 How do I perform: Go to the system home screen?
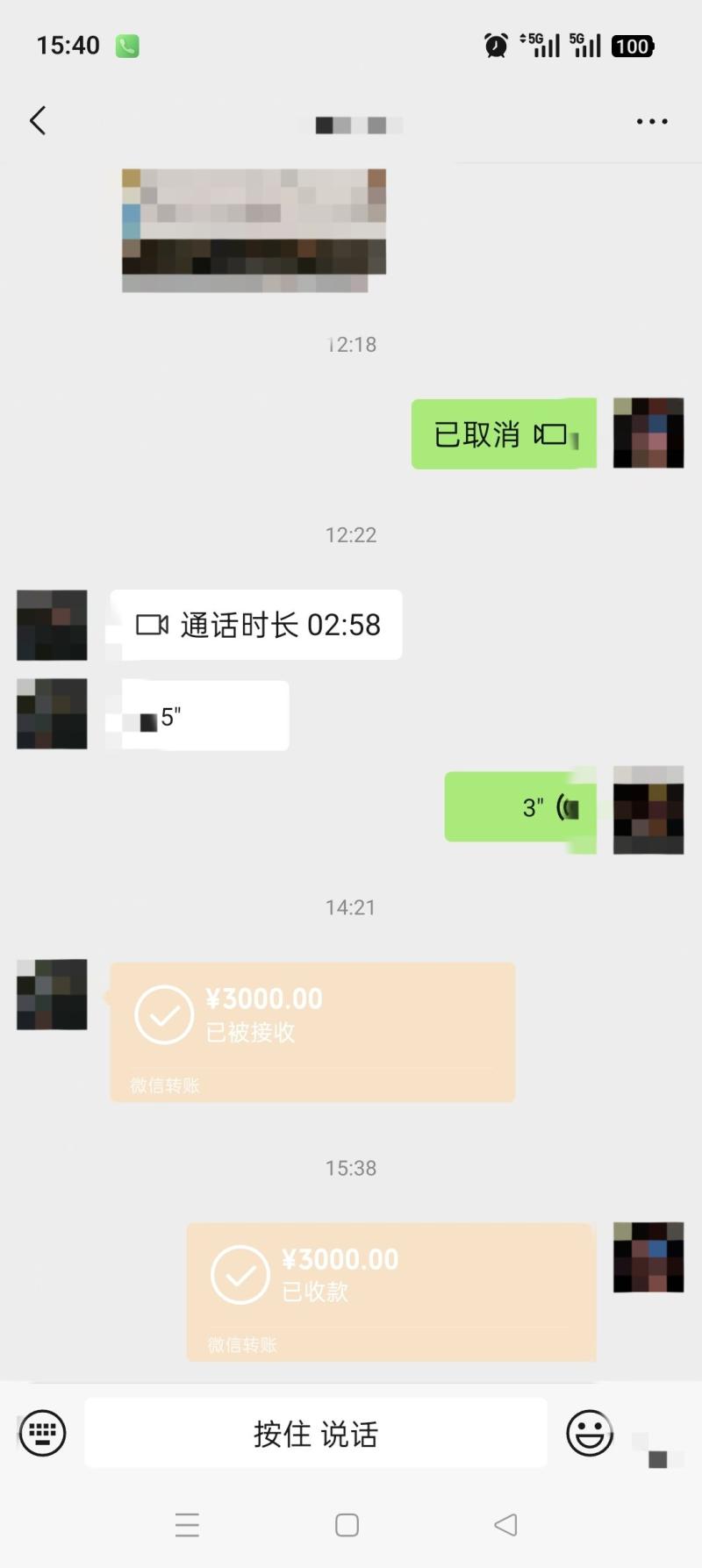pyautogui.click(x=347, y=1525)
